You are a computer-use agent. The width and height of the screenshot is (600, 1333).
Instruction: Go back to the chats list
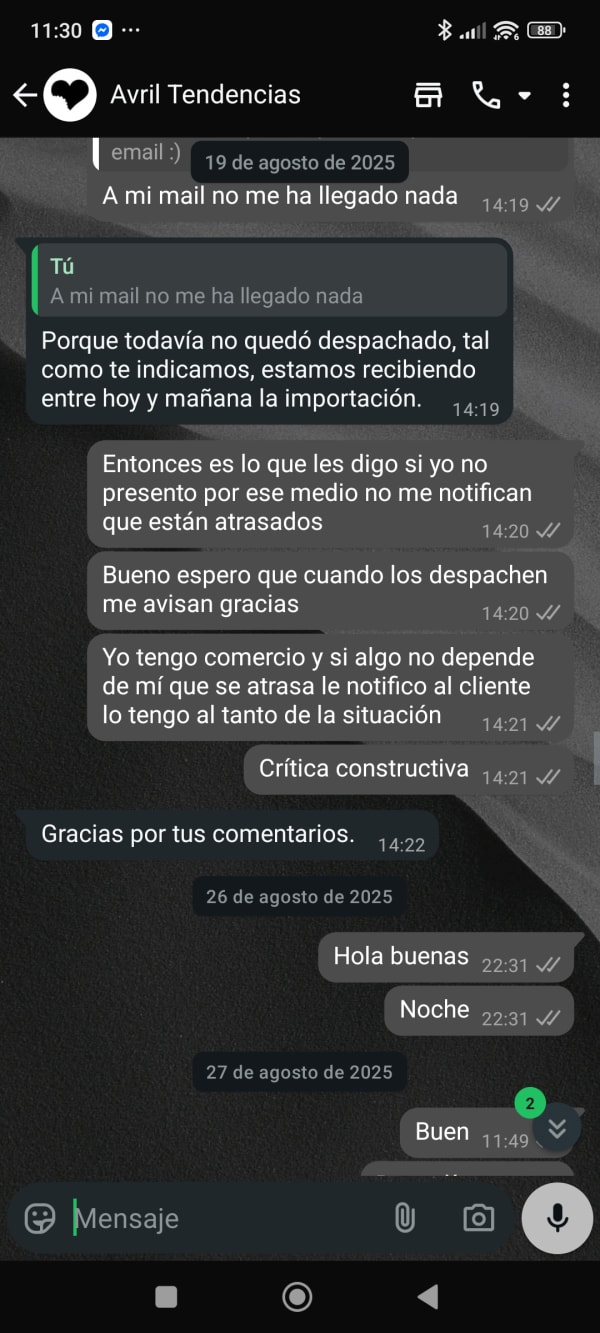(24, 95)
